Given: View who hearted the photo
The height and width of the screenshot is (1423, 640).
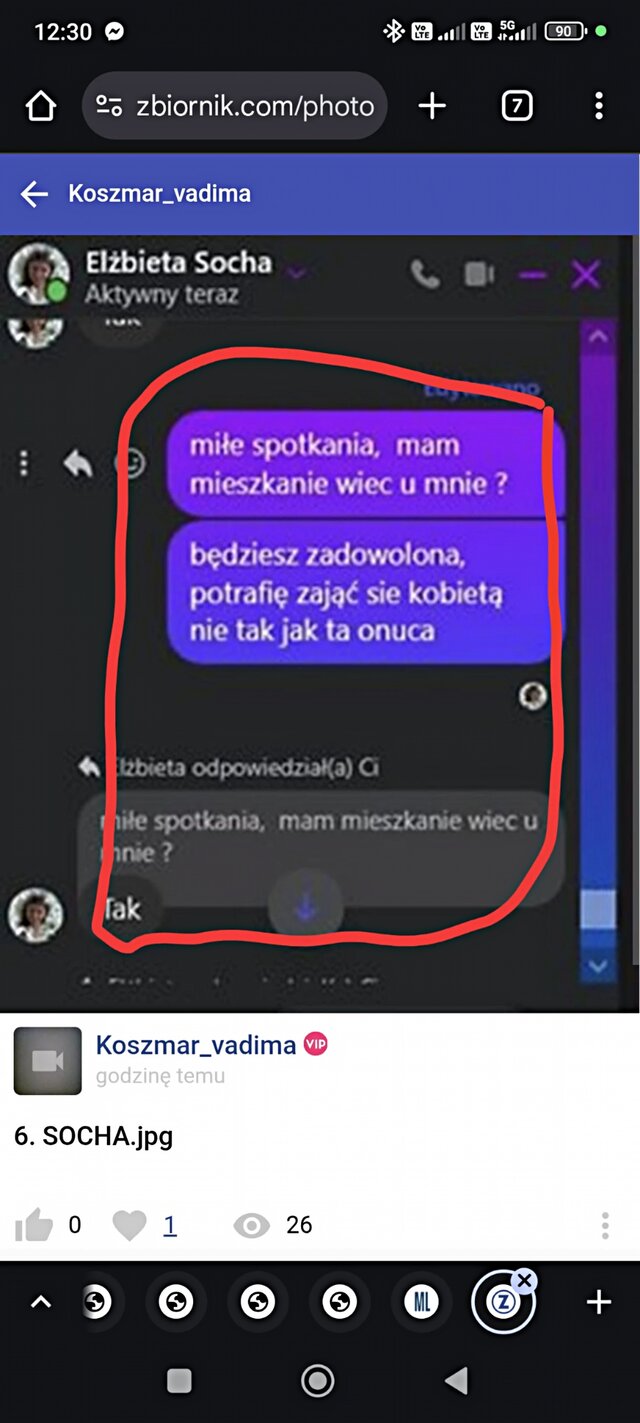Looking at the screenshot, I should [170, 1225].
